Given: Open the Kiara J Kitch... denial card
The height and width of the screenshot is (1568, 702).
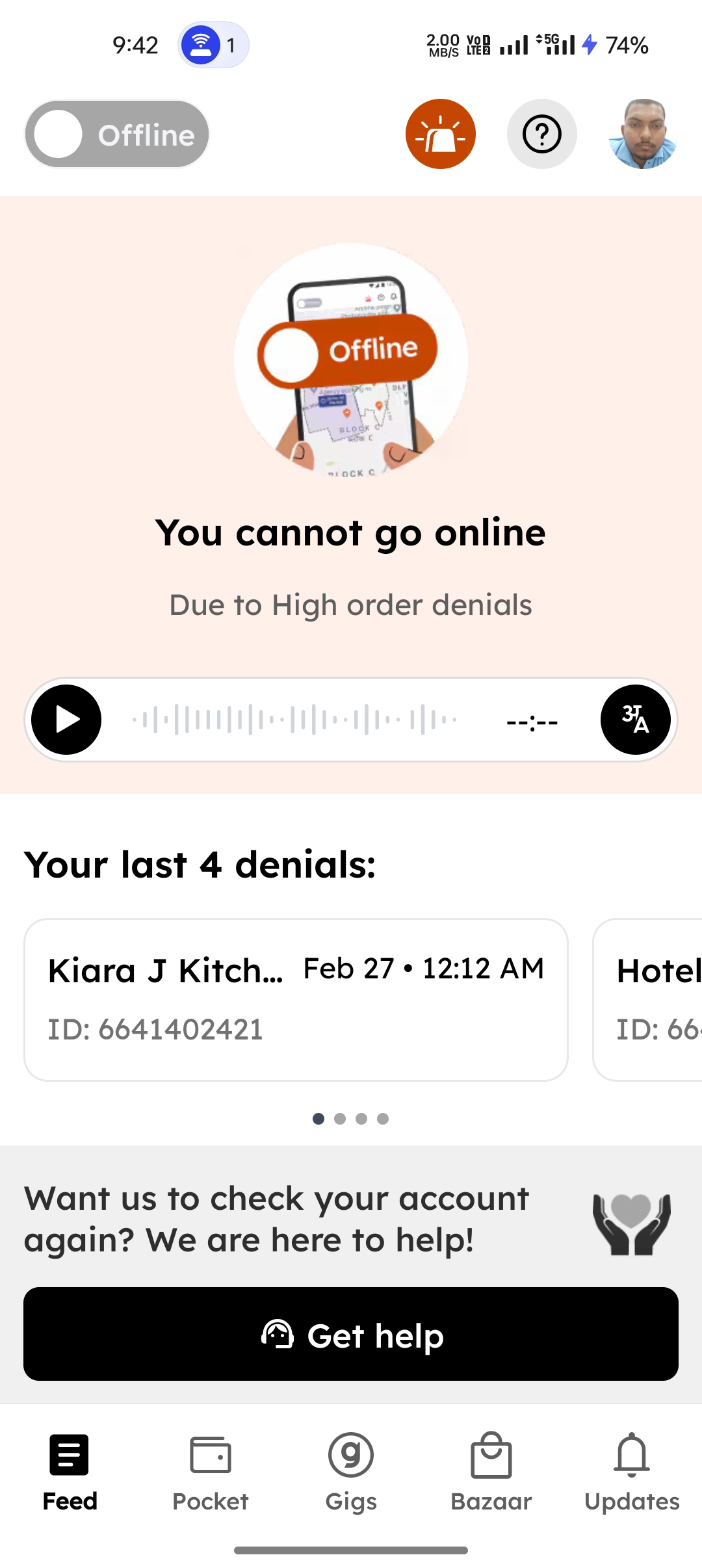Looking at the screenshot, I should tap(296, 1000).
